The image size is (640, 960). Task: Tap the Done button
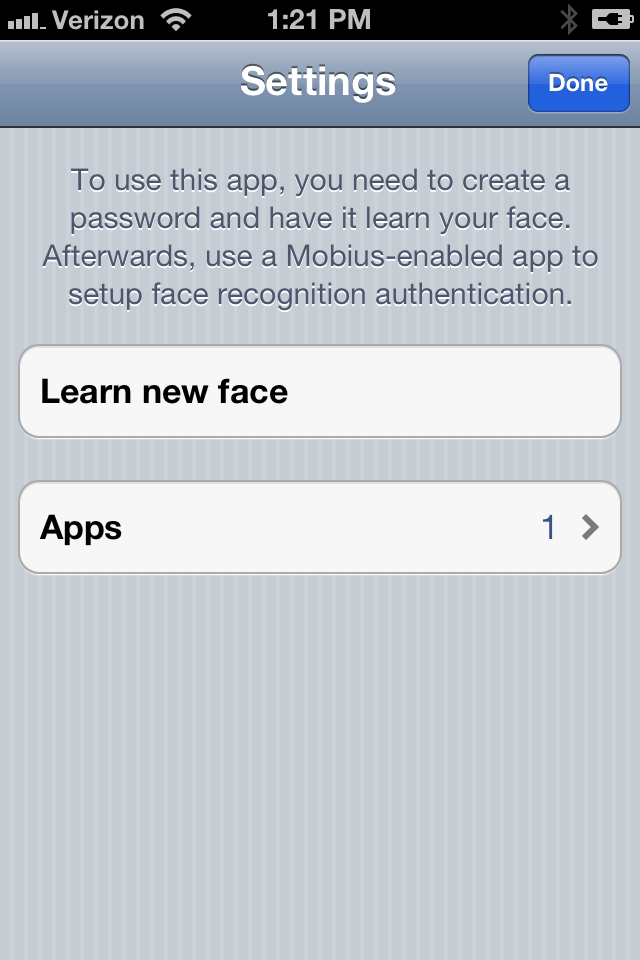coord(578,83)
